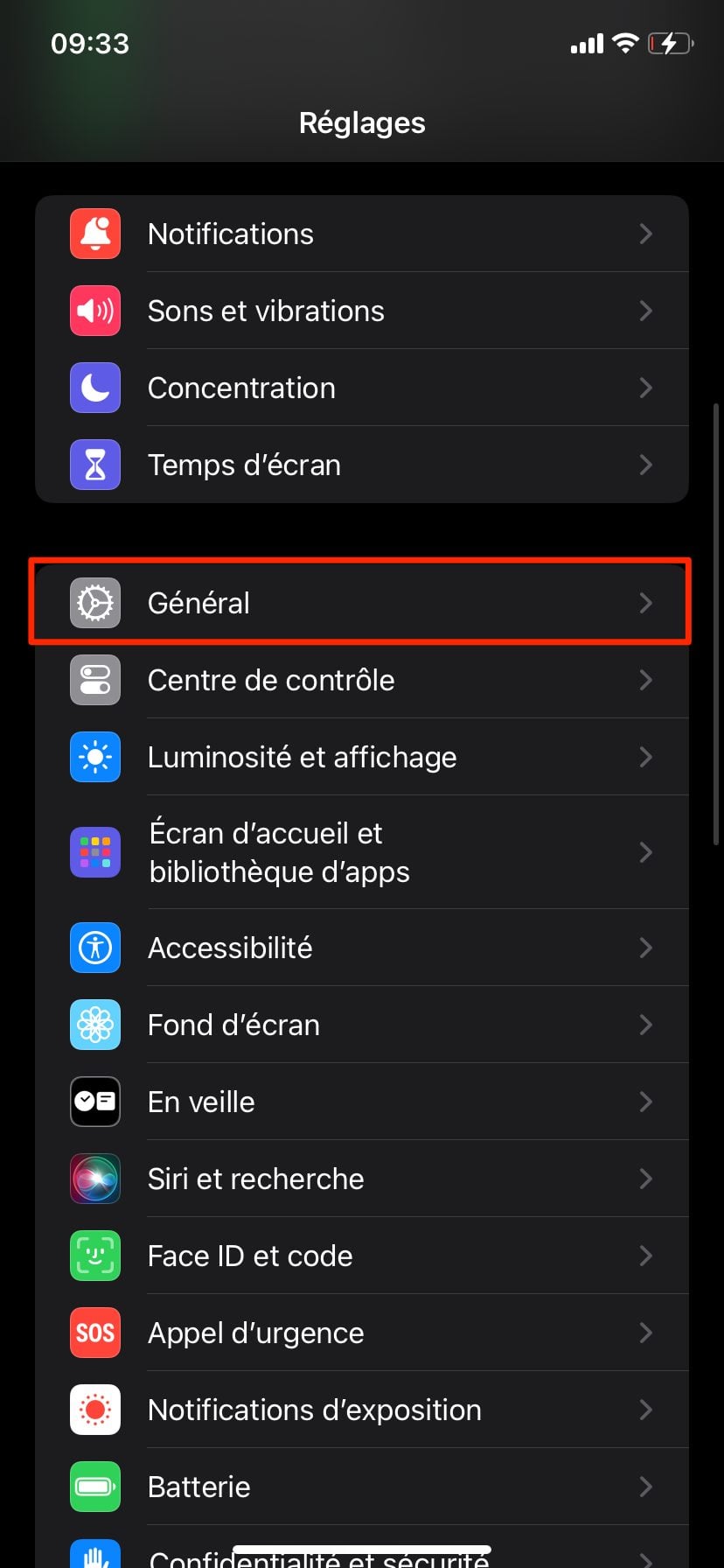
Task: Tap Appel d'urgence
Action: click(361, 1333)
